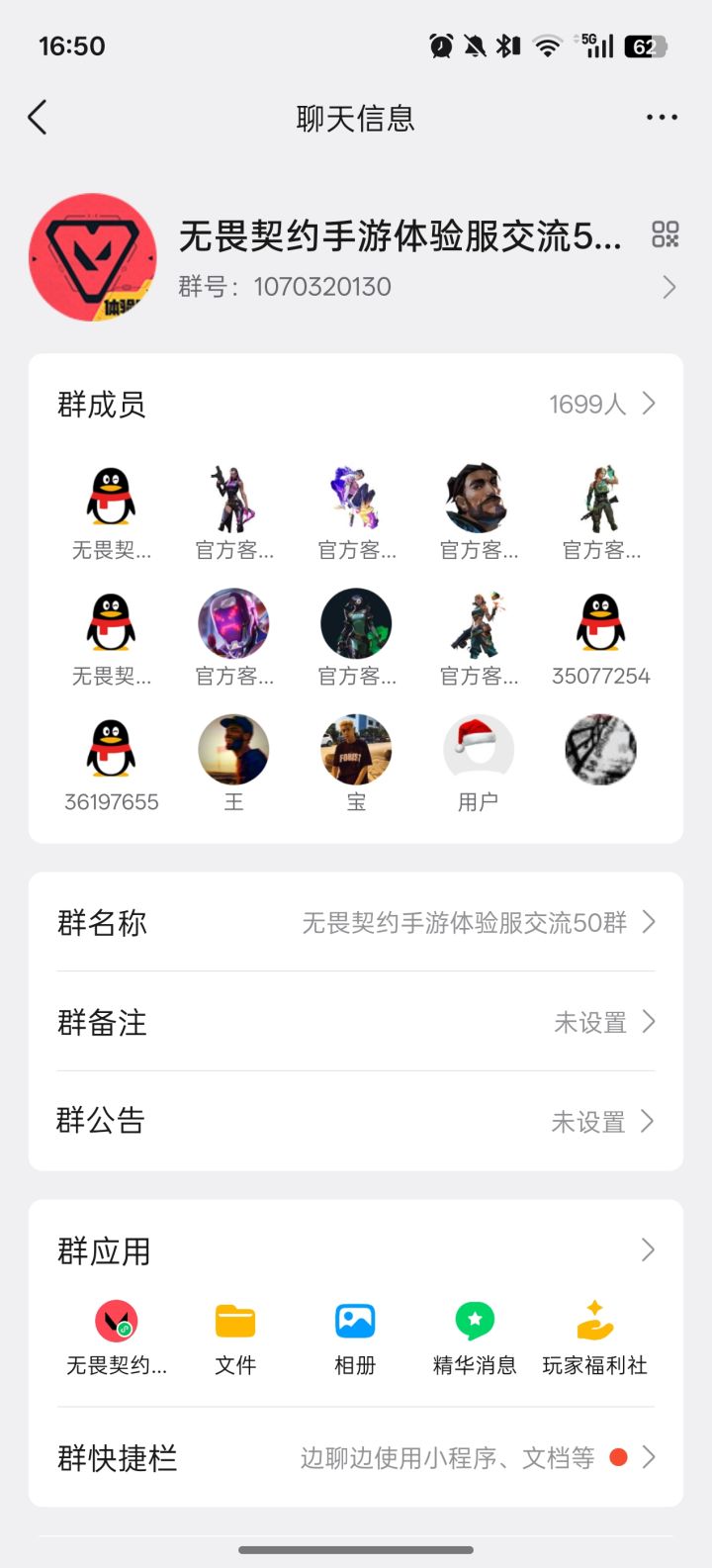Open 精华消息

point(475,1337)
